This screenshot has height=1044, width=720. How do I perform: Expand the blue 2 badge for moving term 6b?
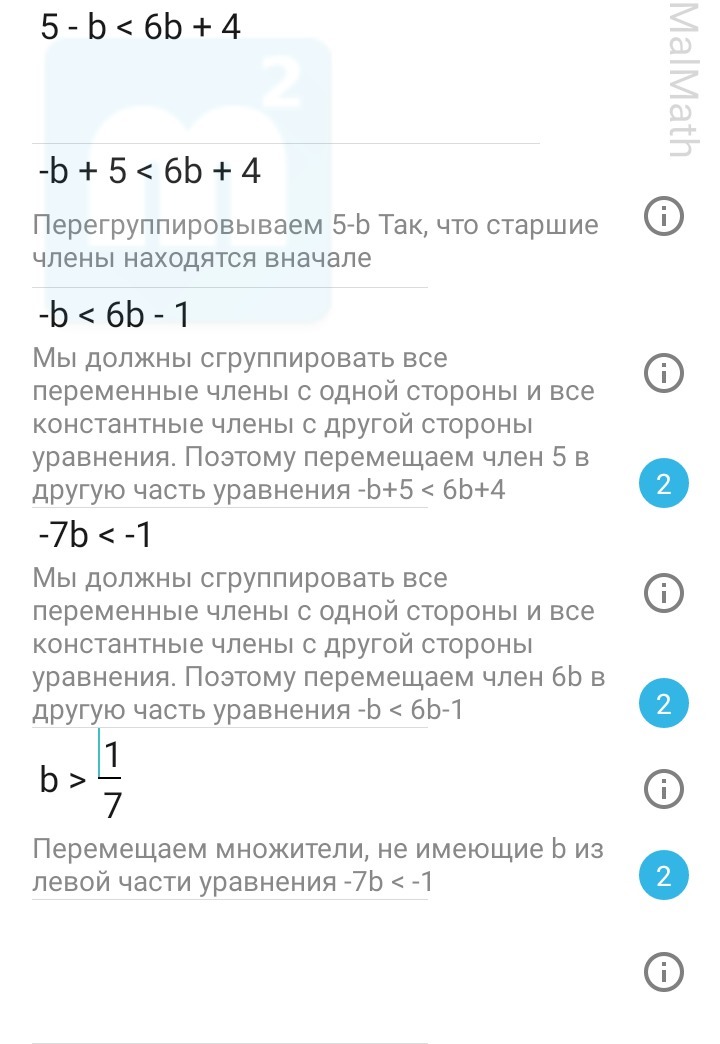[663, 705]
